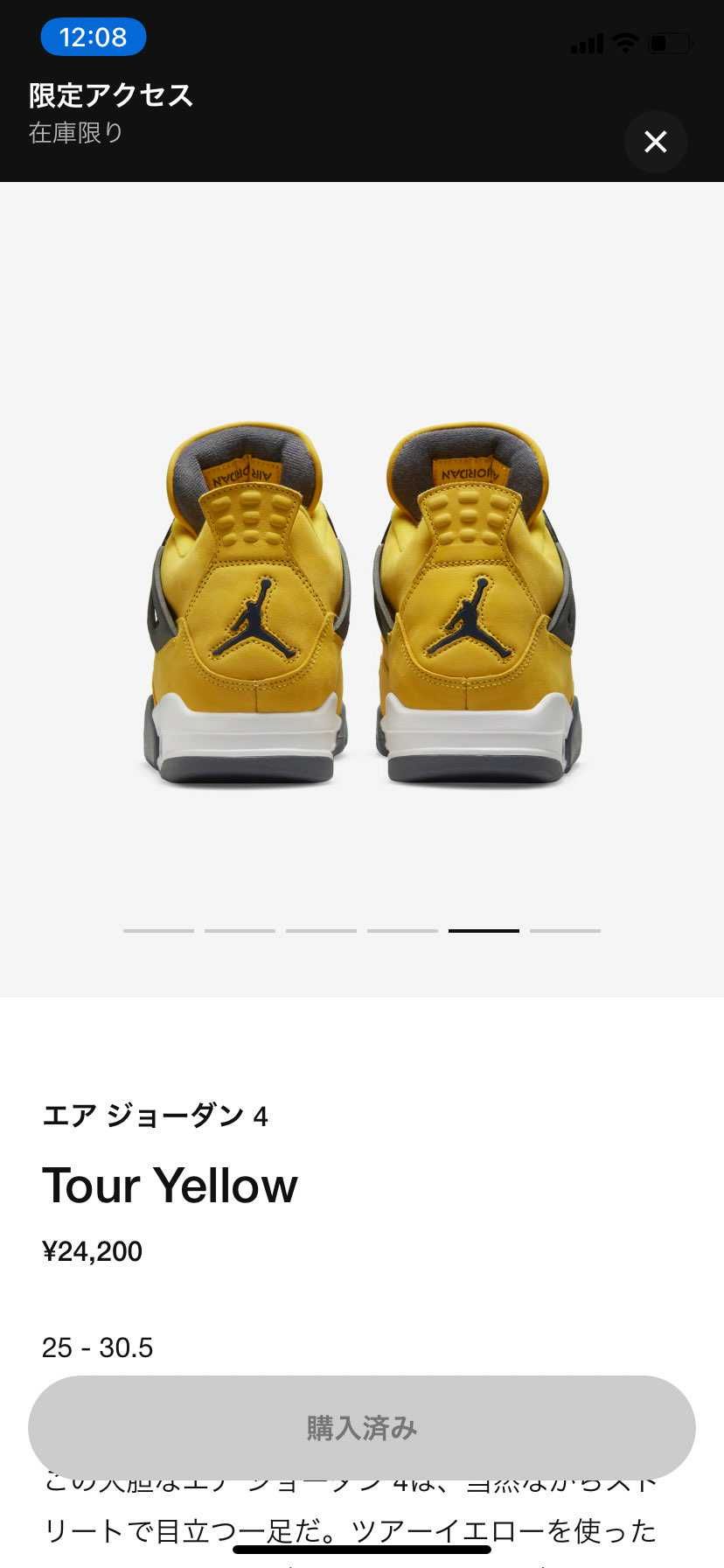Select the third carousel indicator dot

[x=320, y=931]
